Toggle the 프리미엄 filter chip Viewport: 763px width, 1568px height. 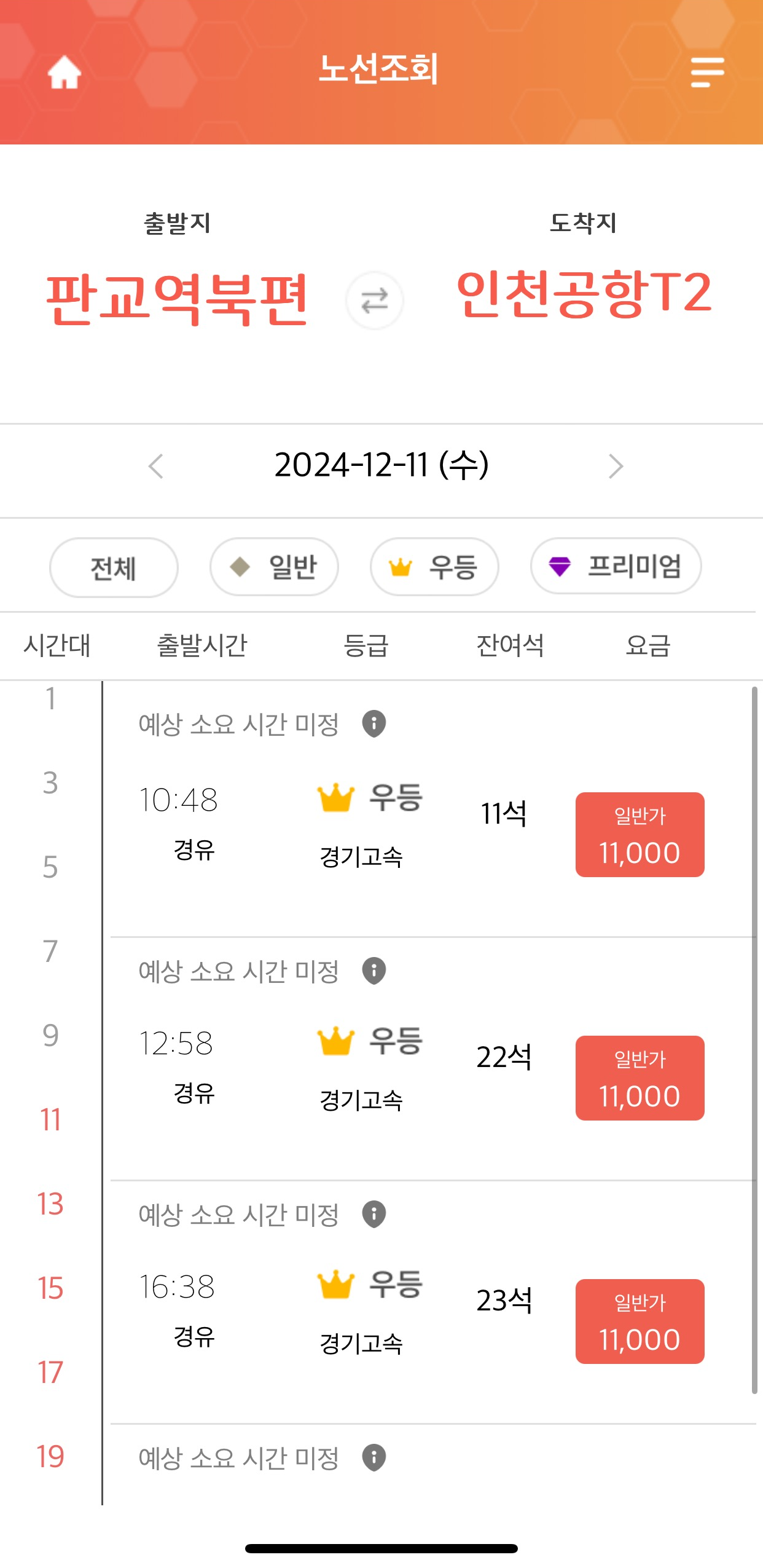click(614, 567)
